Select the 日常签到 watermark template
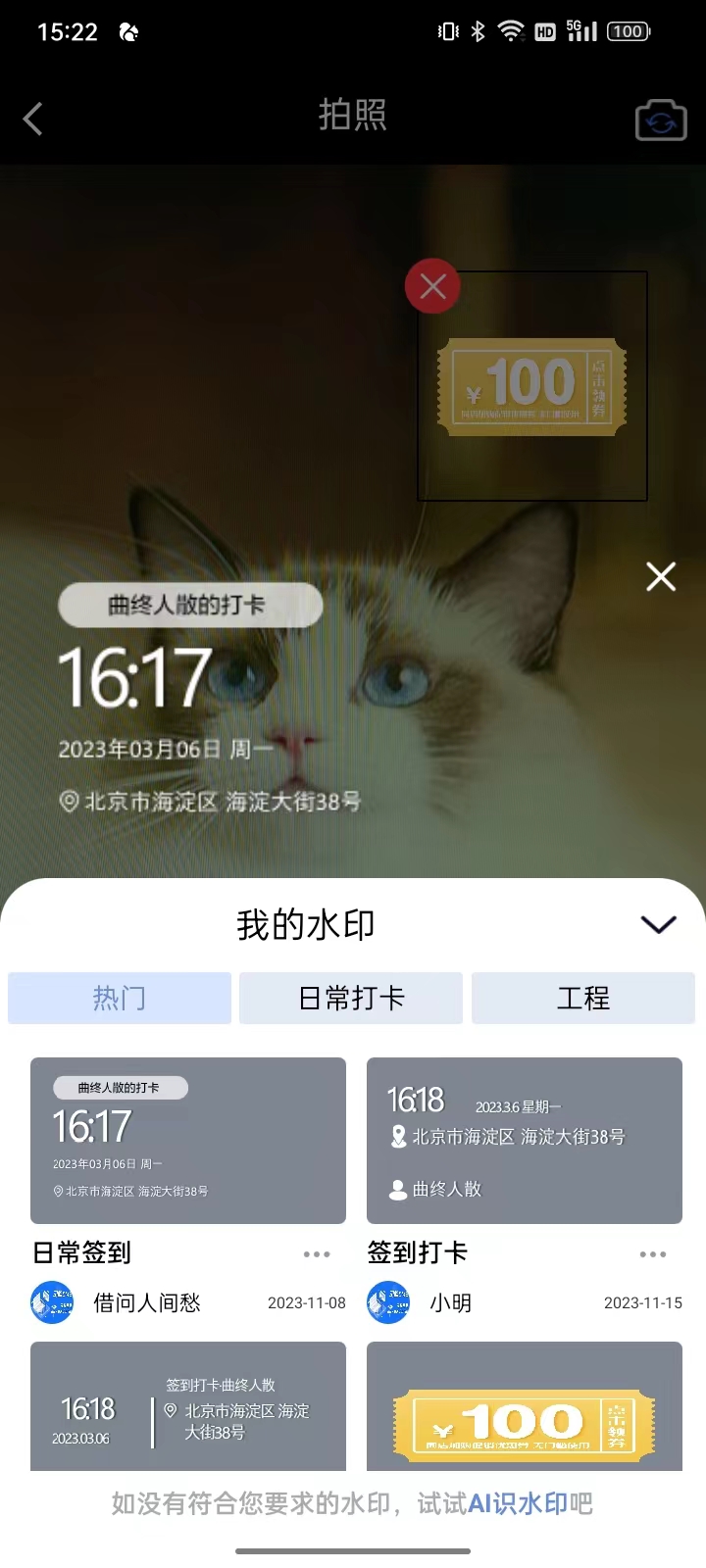 188,1140
